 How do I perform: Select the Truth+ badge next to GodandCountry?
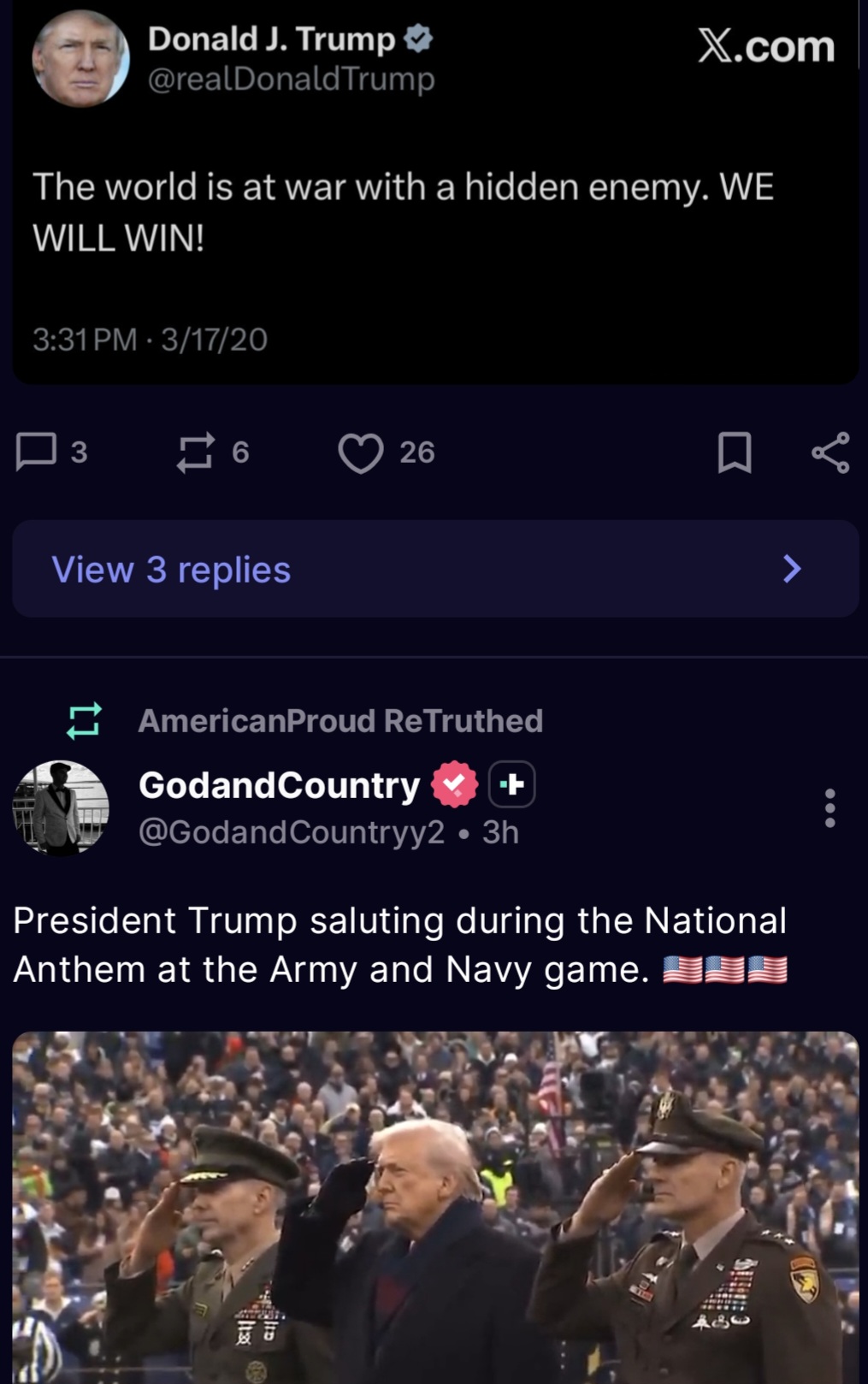510,784
